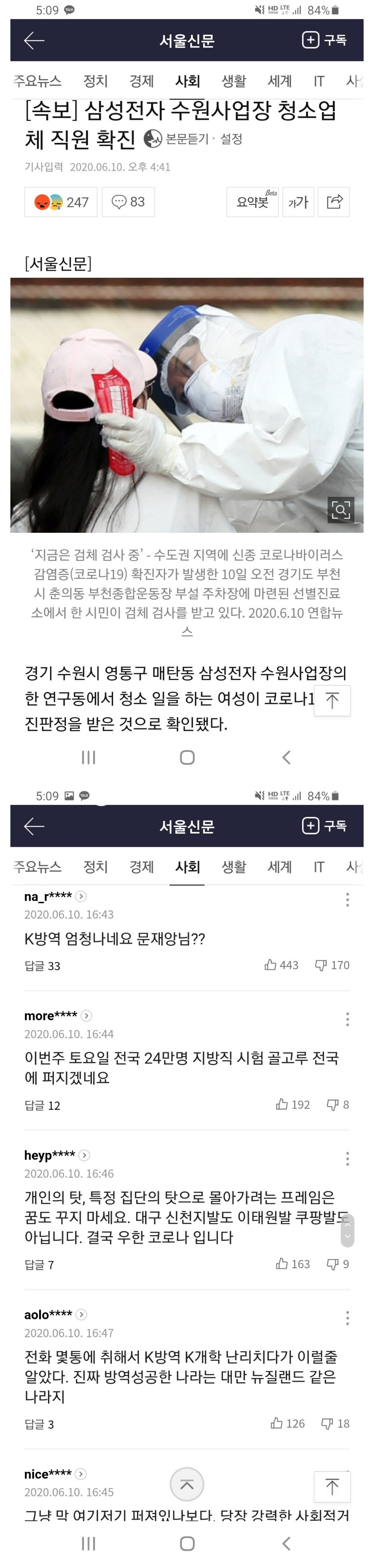Screen dimensions: 368x1568
Task: Change font size with 가가 button
Action: coord(298,202)
